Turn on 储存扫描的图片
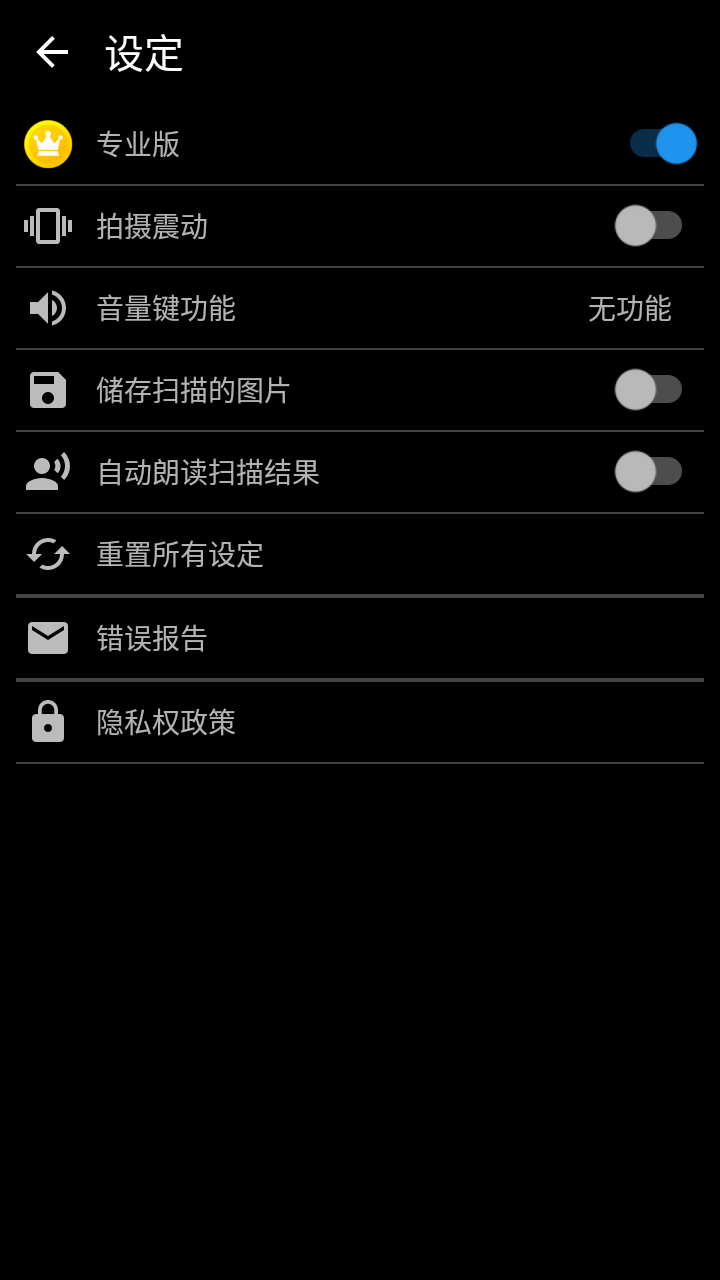This screenshot has width=720, height=1280. pyautogui.click(x=648, y=390)
